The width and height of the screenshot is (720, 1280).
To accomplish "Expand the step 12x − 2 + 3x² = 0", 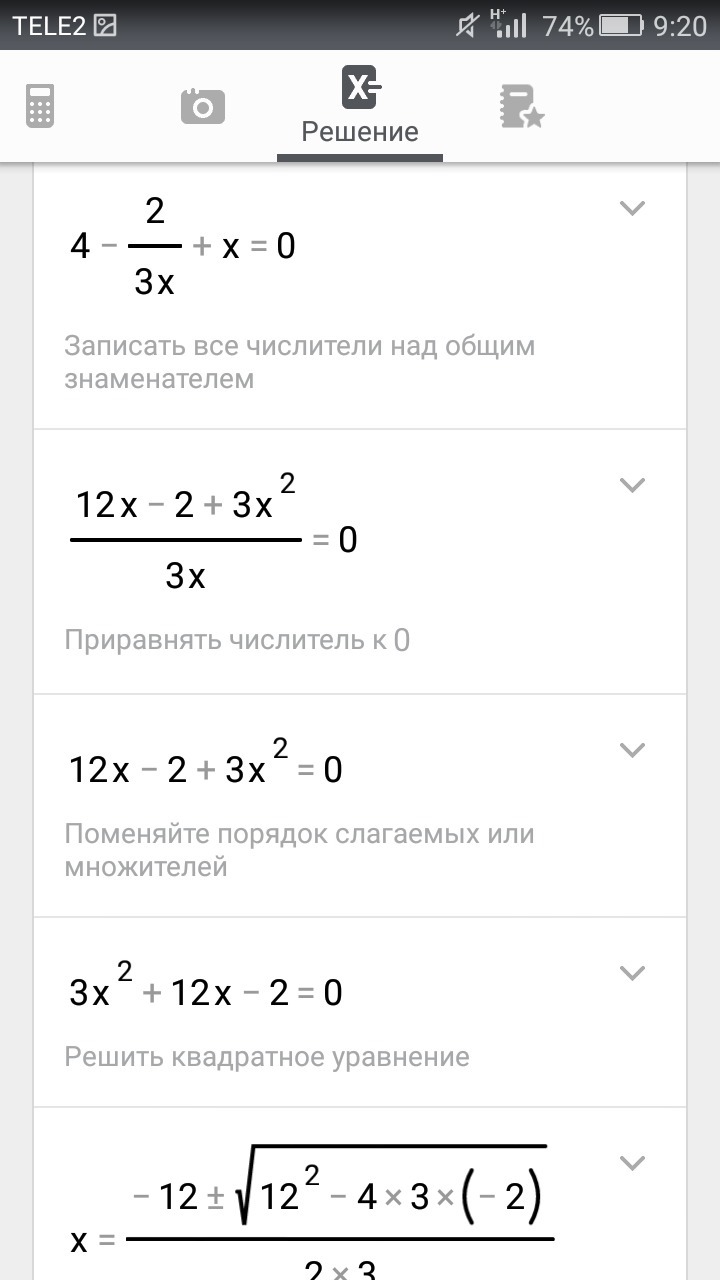I will (x=632, y=750).
